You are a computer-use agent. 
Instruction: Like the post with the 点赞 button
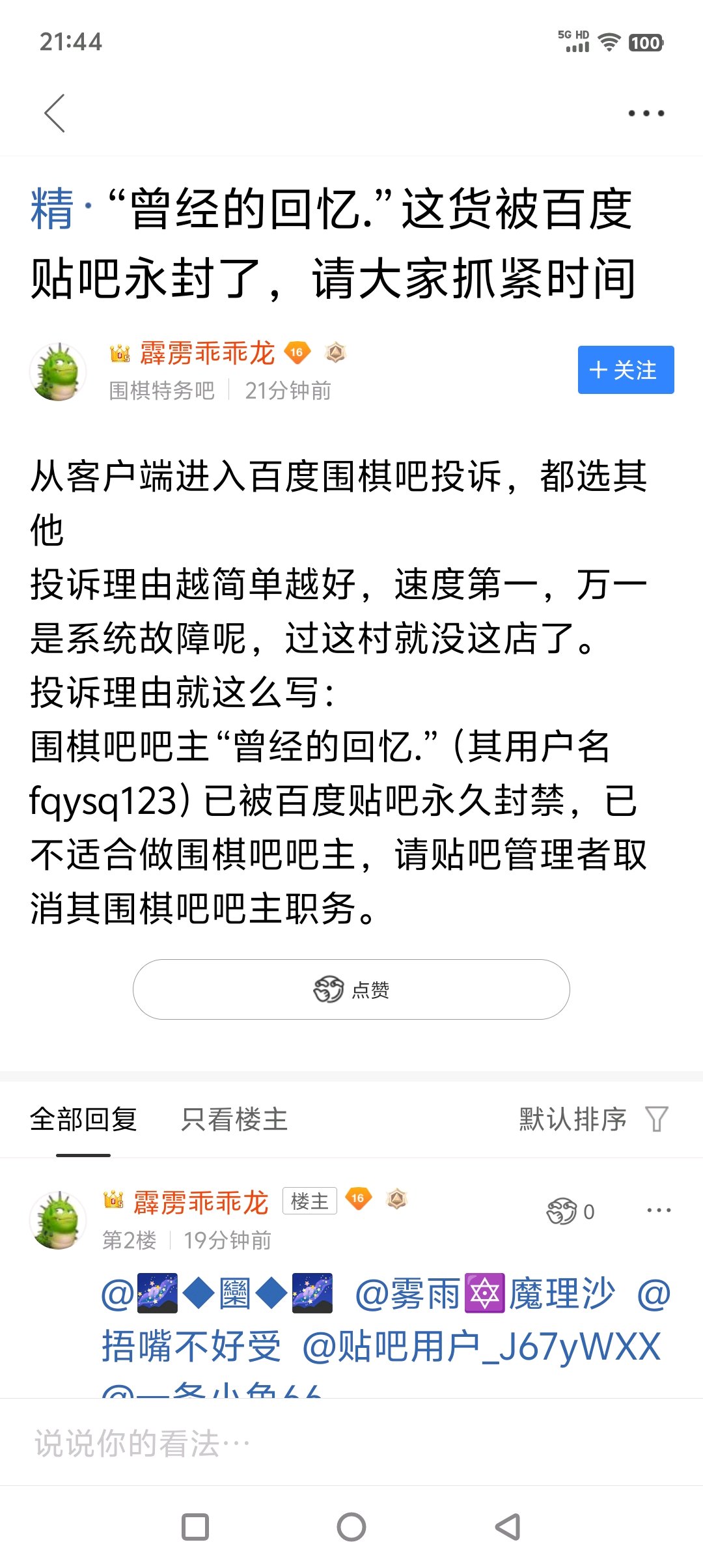tap(351, 989)
